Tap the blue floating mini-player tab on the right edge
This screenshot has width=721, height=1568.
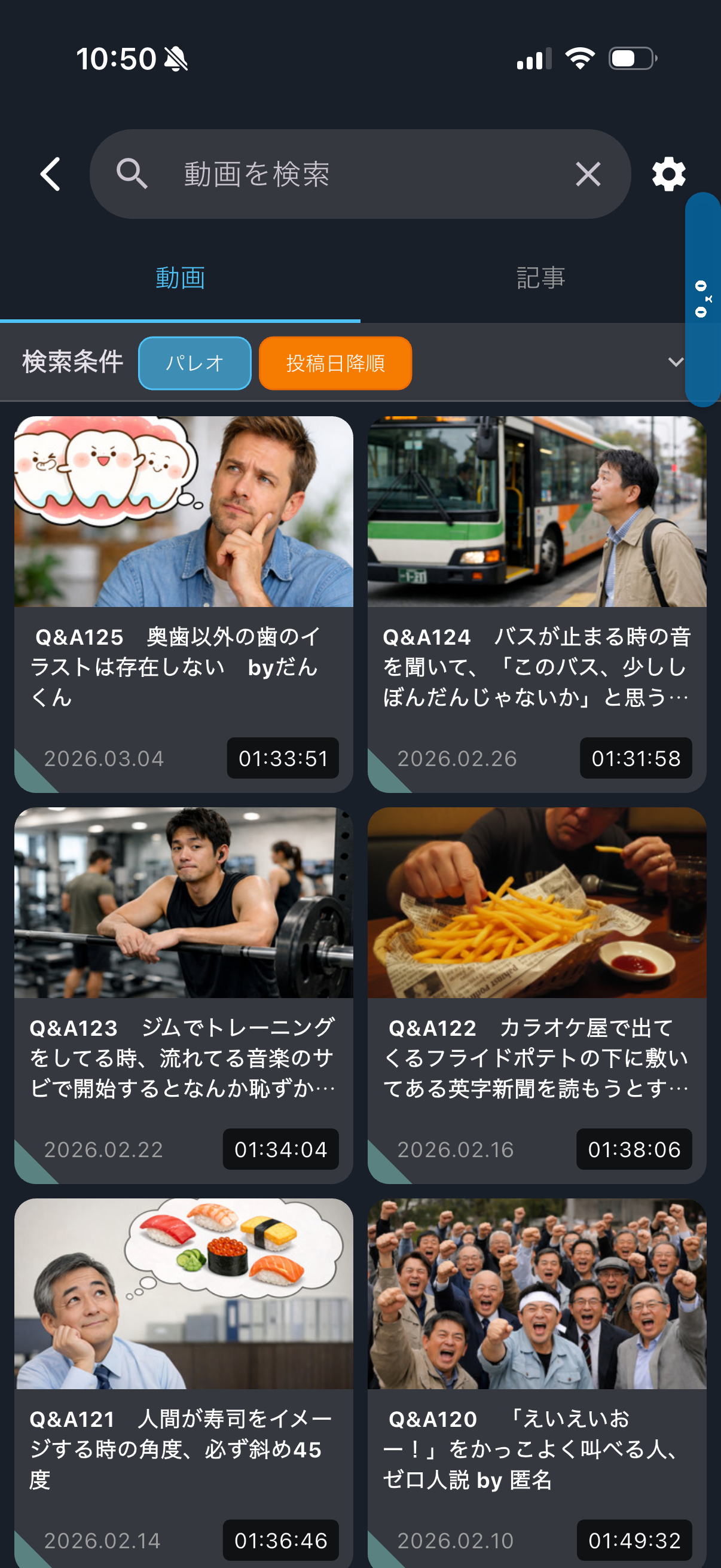click(704, 298)
